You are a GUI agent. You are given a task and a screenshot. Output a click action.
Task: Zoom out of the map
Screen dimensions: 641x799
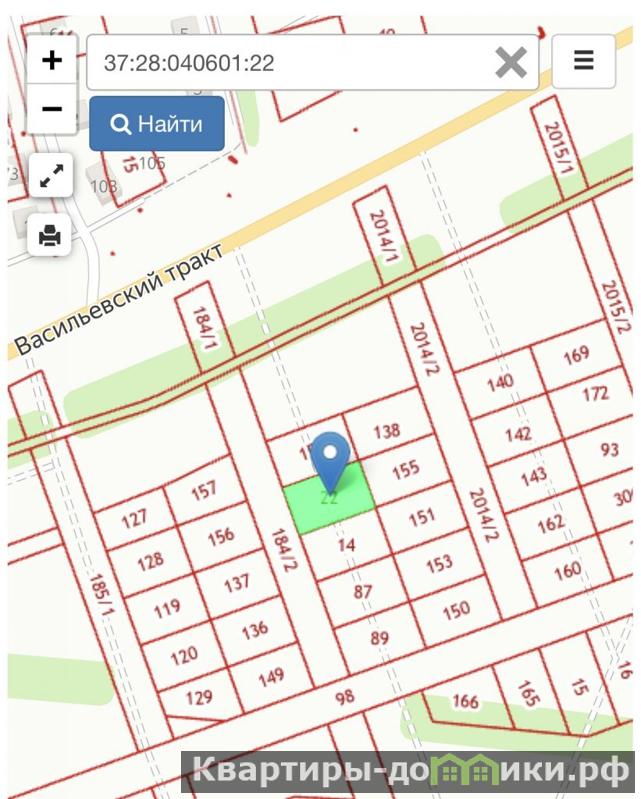pyautogui.click(x=51, y=109)
